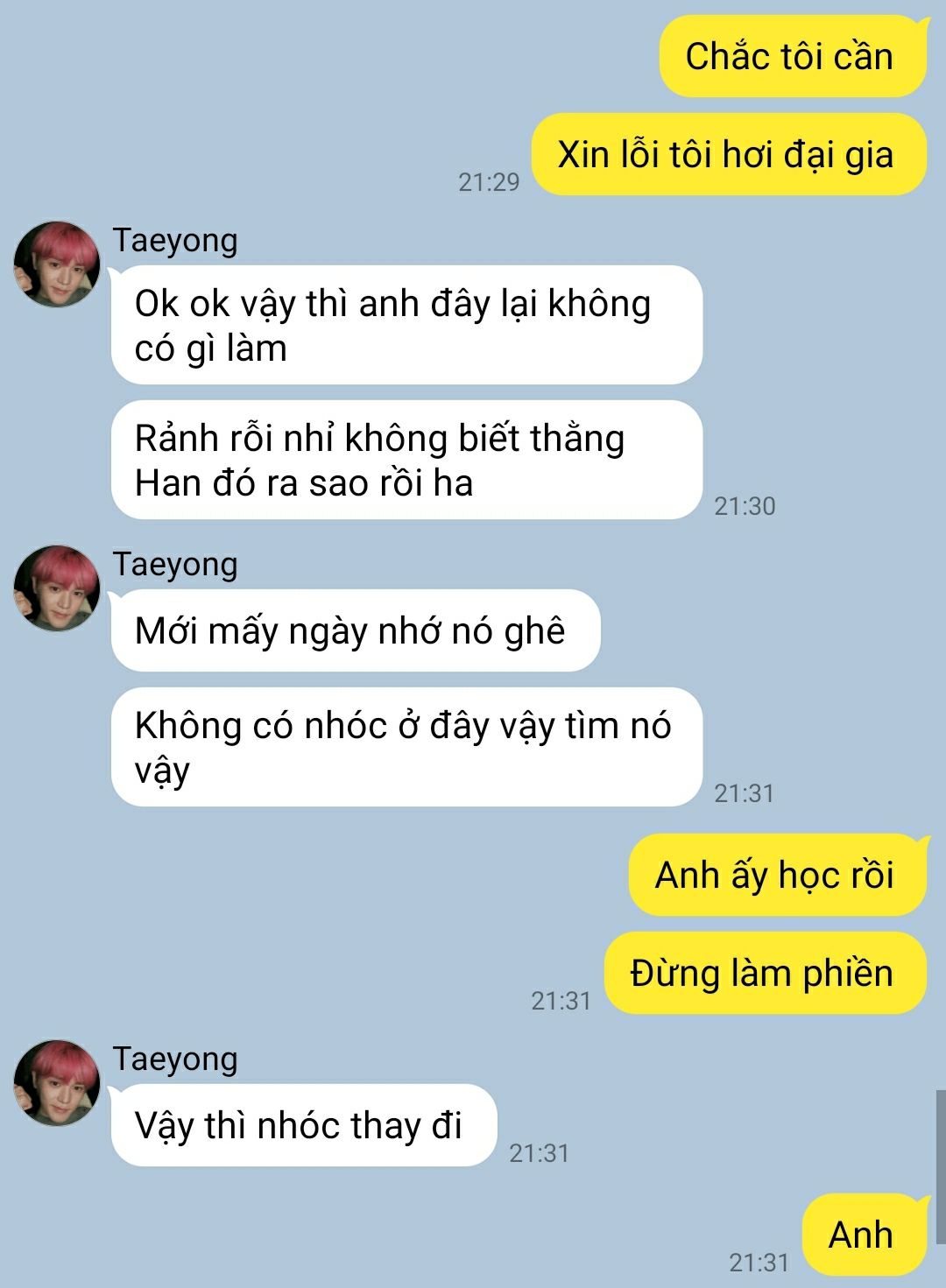This screenshot has height=1288, width=946.
Task: View Taeyong's profile picture above "Vậy thì nhóc"
Action: coord(57,1083)
